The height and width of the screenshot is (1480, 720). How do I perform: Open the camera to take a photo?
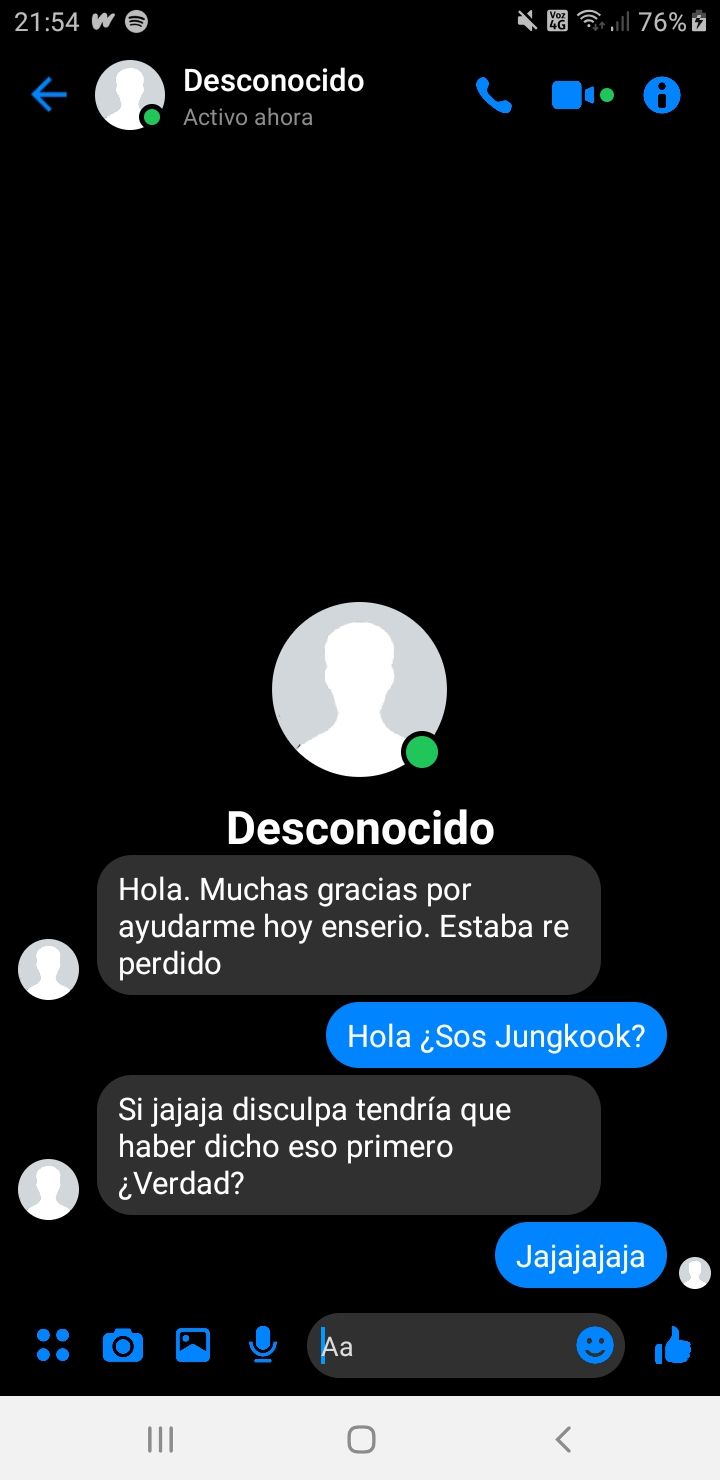(123, 1346)
